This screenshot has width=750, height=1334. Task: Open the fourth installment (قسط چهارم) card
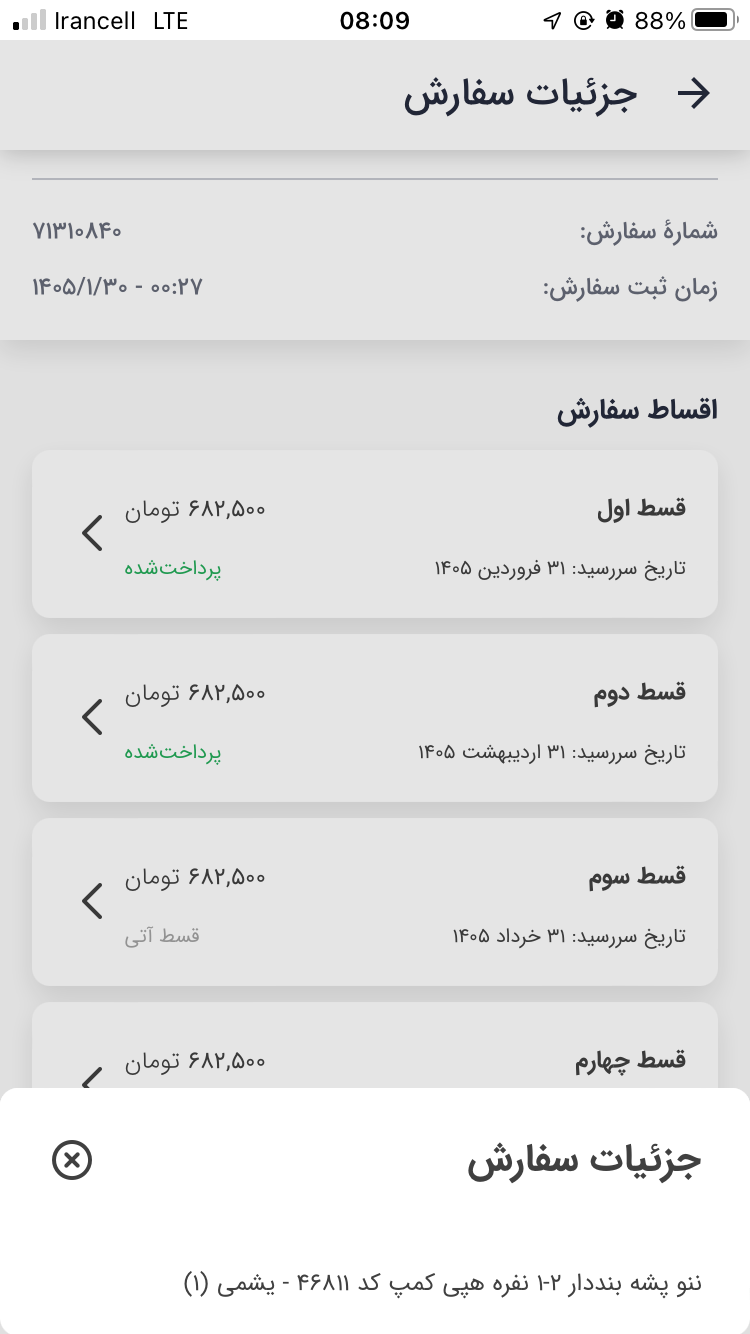click(x=375, y=1045)
